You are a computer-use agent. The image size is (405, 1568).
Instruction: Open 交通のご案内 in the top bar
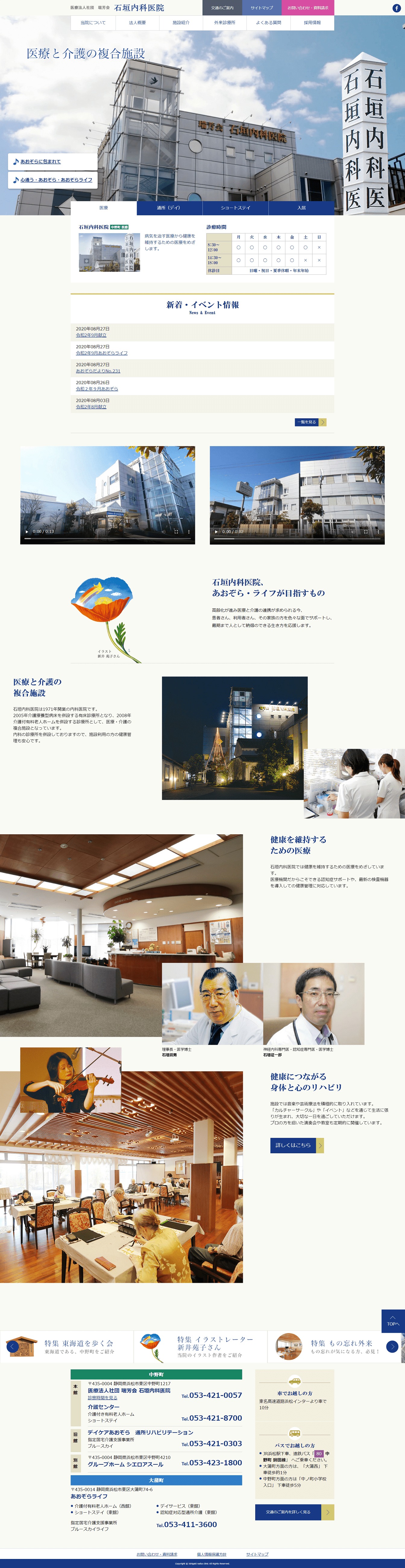tap(222, 8)
